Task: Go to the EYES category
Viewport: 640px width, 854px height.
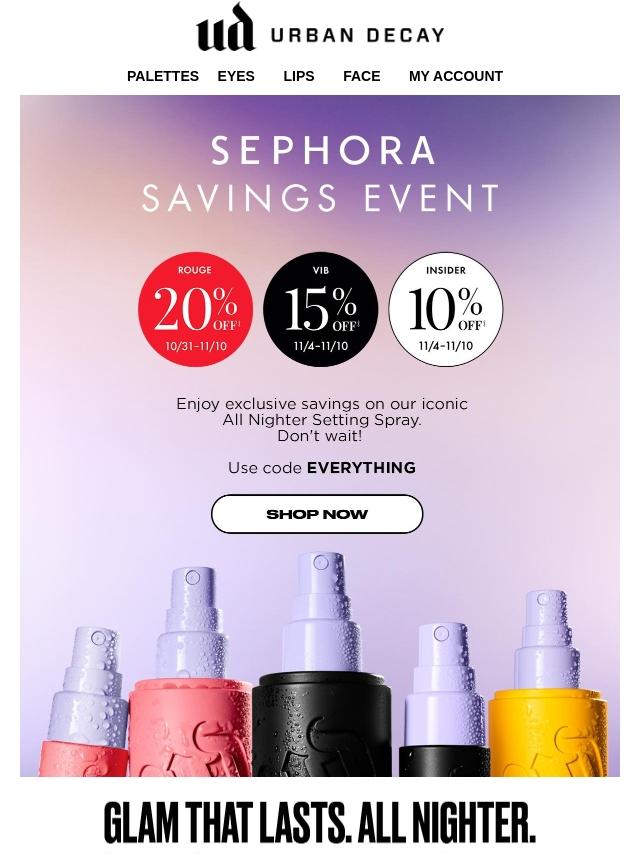Action: (236, 76)
